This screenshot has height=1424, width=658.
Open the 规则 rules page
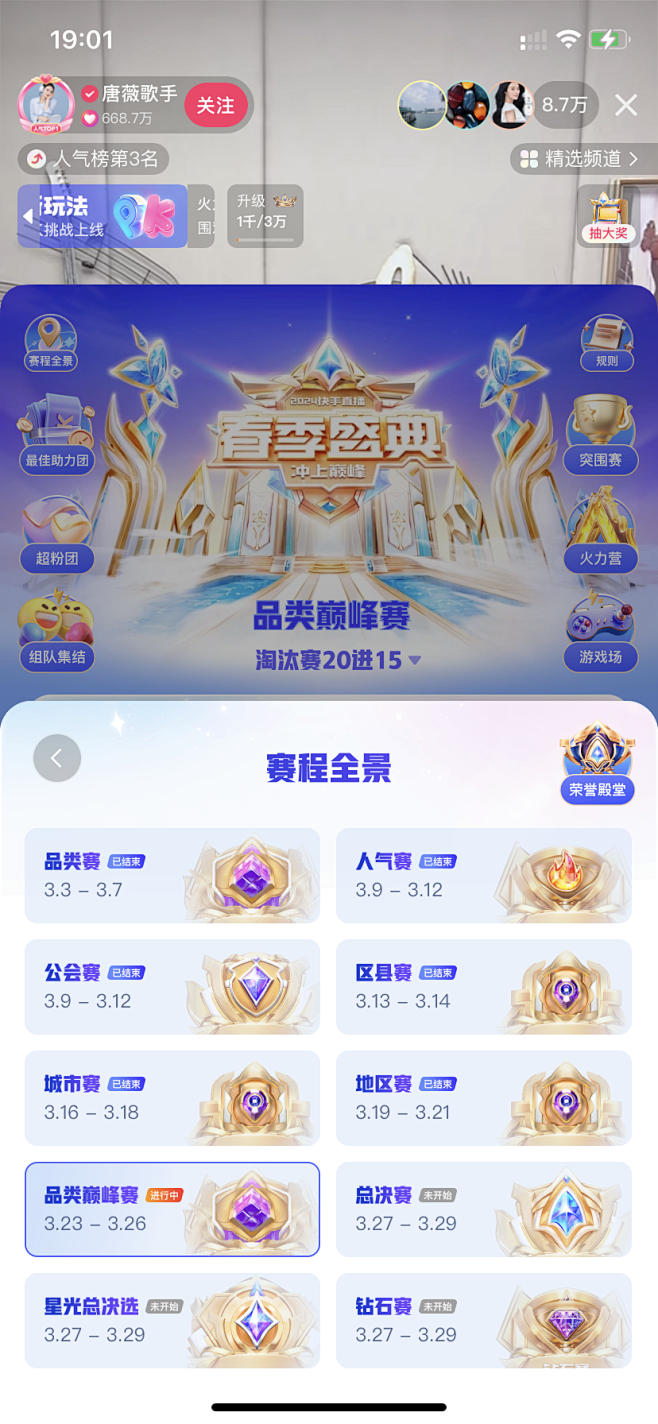tap(607, 343)
